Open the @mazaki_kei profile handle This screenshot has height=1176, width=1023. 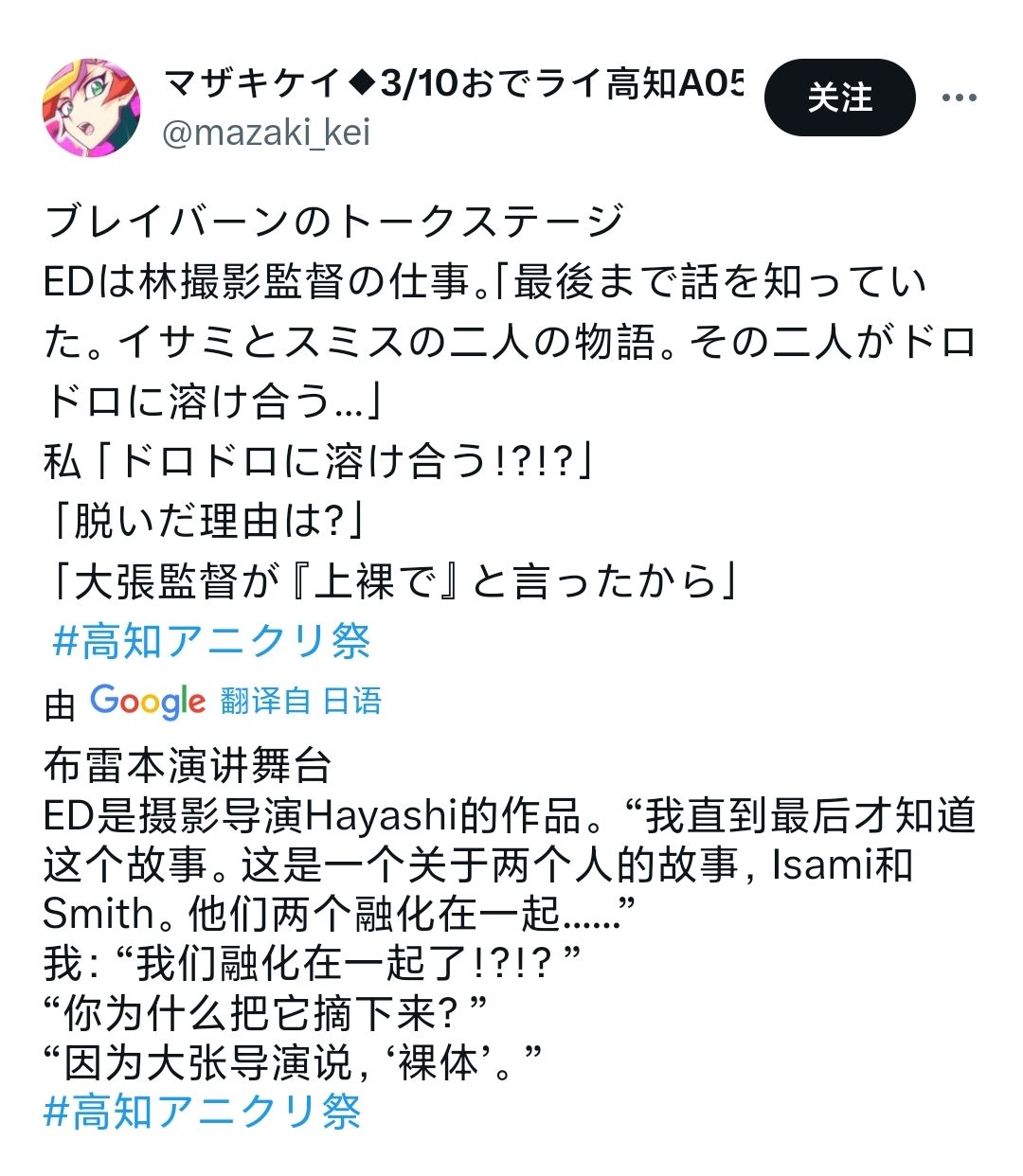coord(266,133)
